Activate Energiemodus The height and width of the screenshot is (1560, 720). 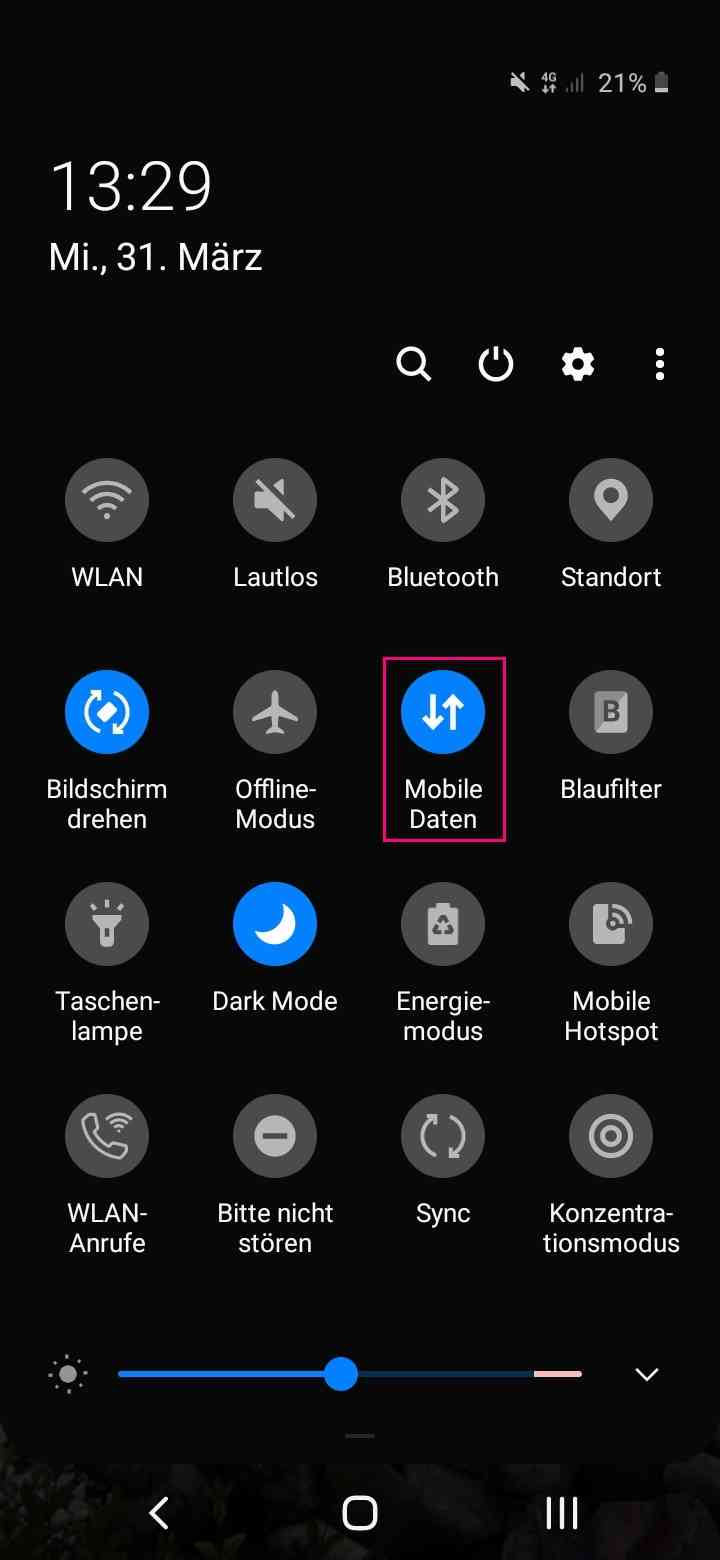coord(443,924)
